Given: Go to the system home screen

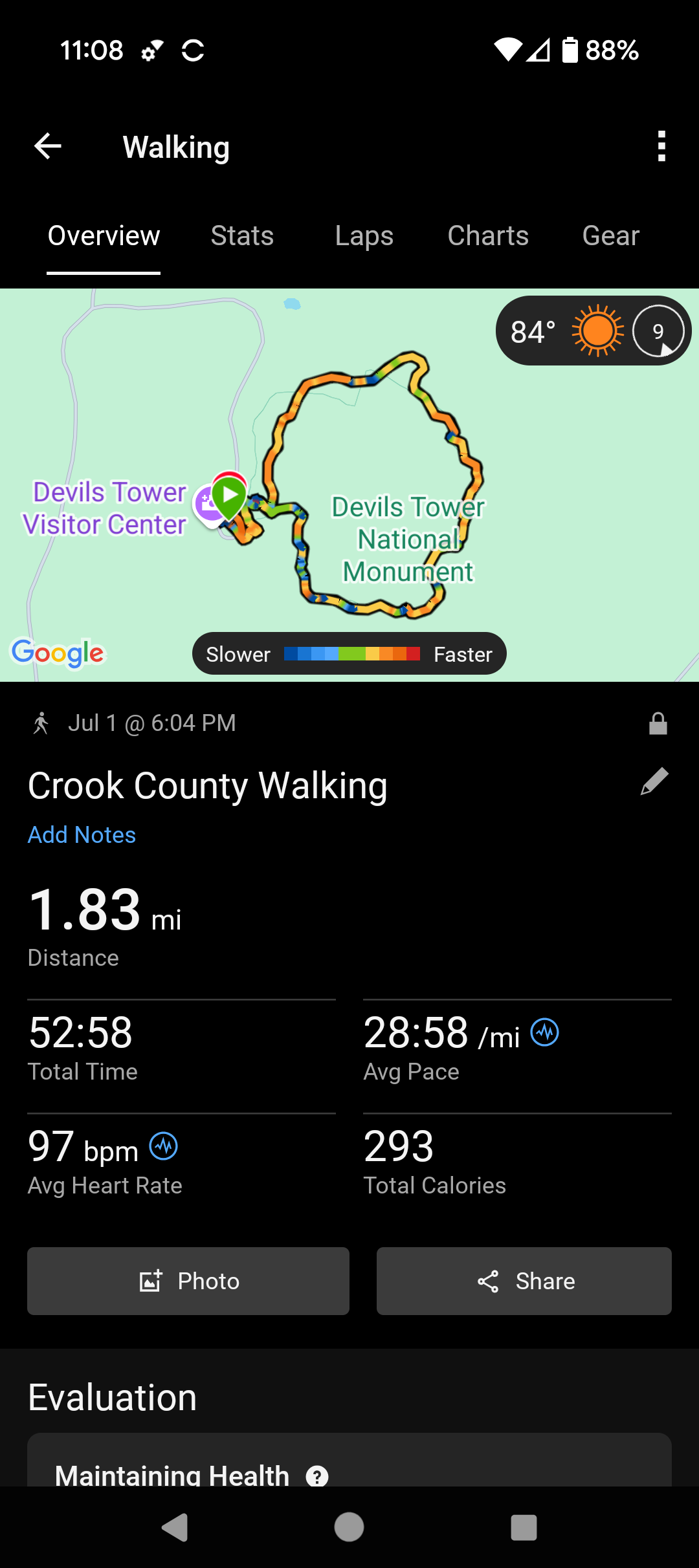Looking at the screenshot, I should click(349, 1527).
